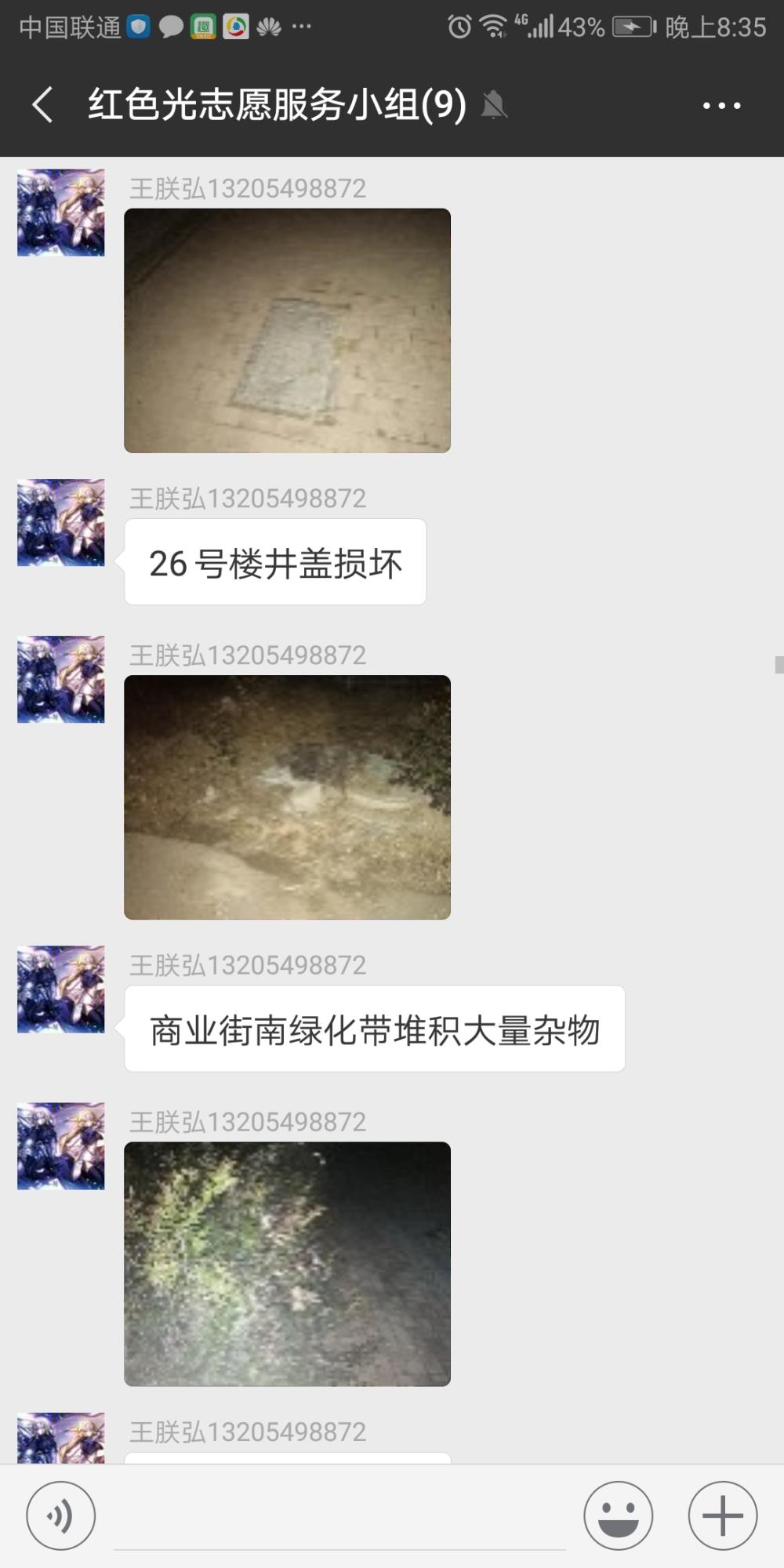784x1568 pixels.
Task: View the photo of the damaged manhole cover
Action: coord(287,330)
